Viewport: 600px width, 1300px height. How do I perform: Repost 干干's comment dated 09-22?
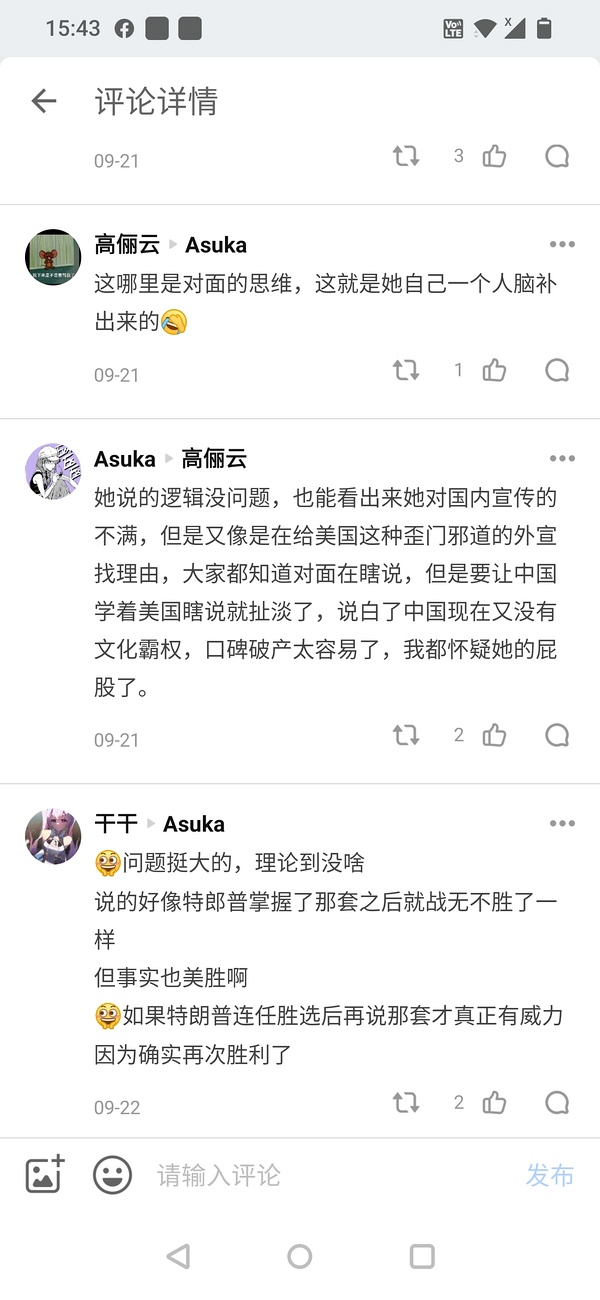[406, 1103]
